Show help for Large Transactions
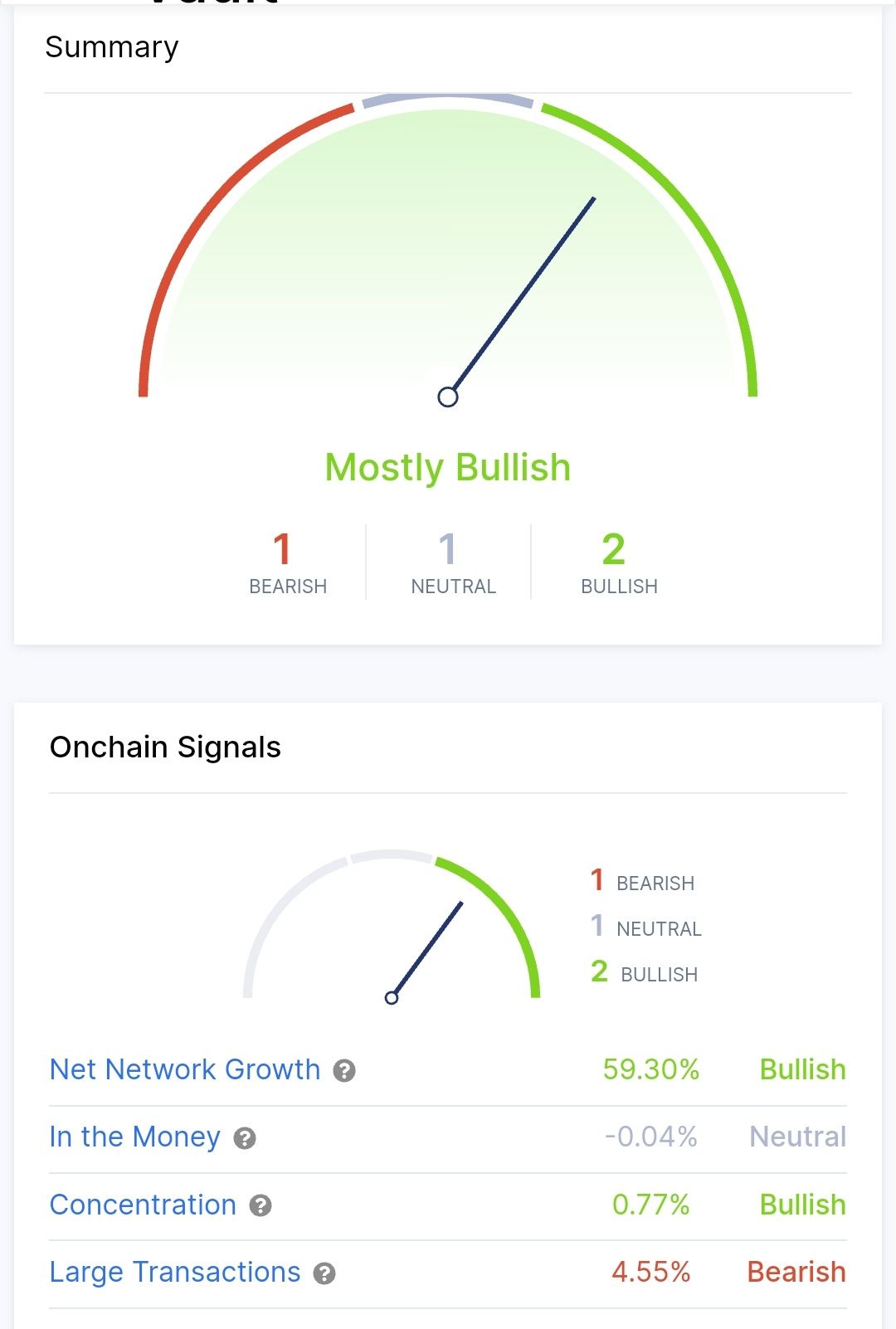 [324, 1273]
